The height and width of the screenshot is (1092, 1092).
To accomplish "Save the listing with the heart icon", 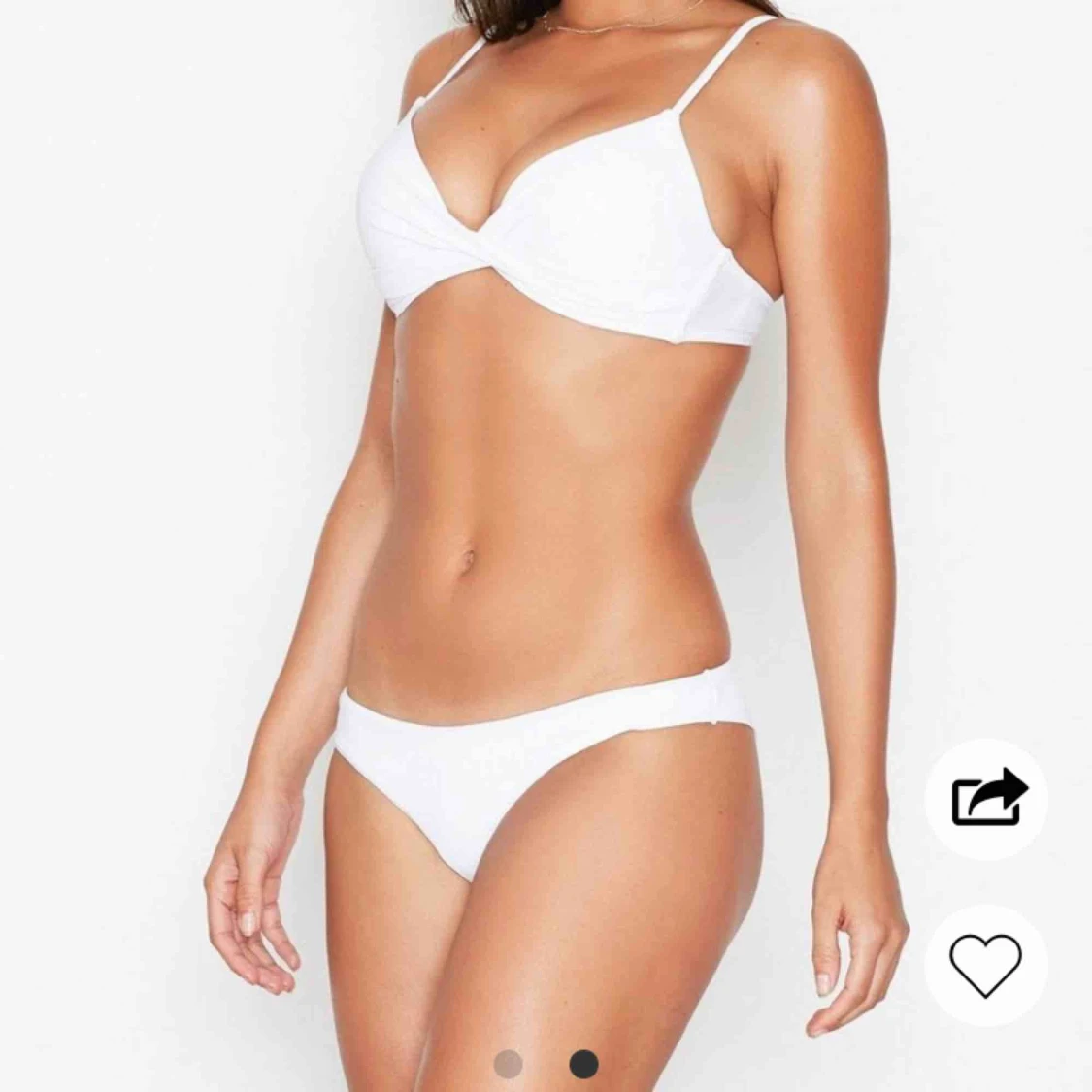I will tap(985, 965).
